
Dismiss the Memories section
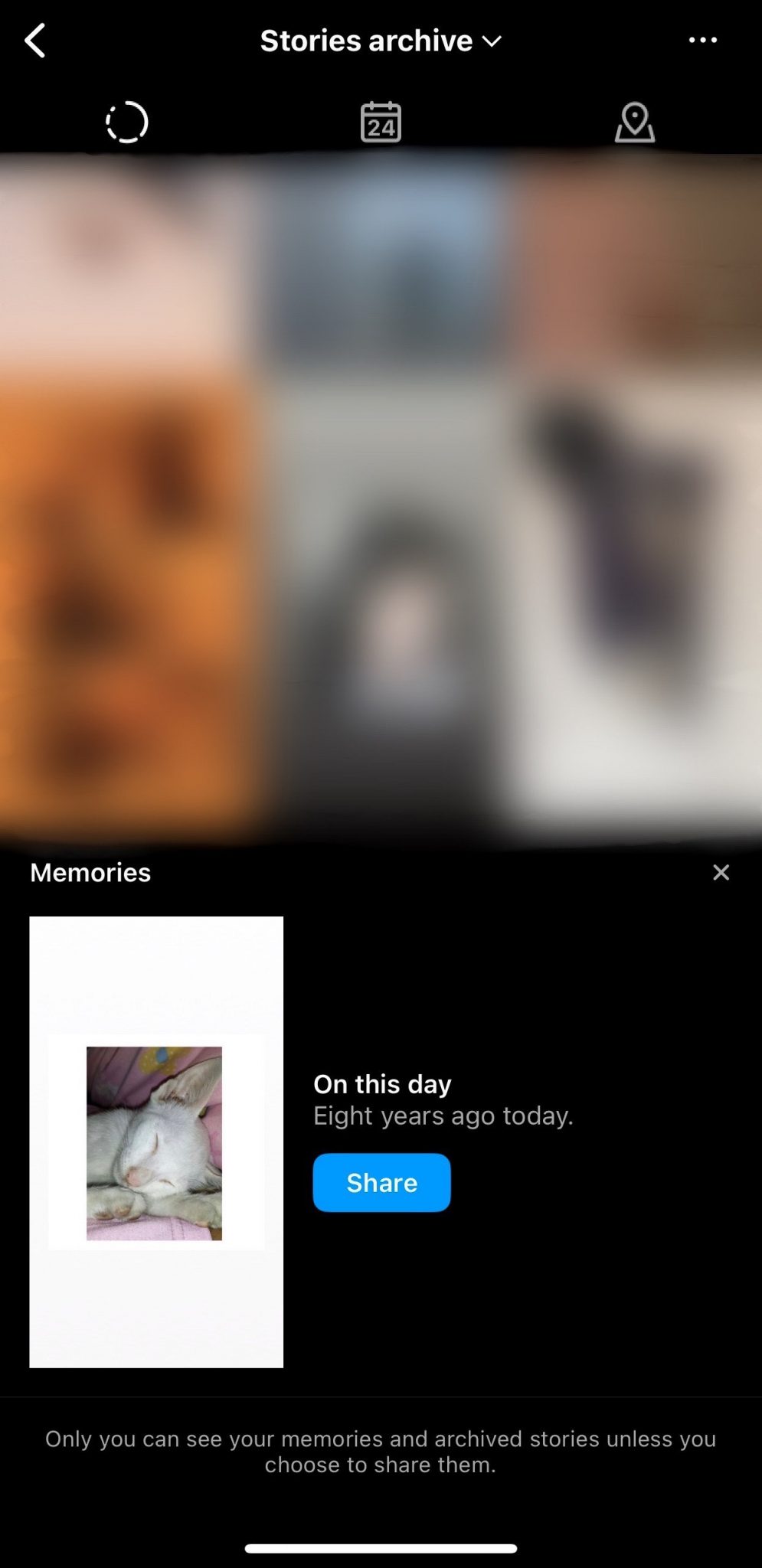point(721,873)
